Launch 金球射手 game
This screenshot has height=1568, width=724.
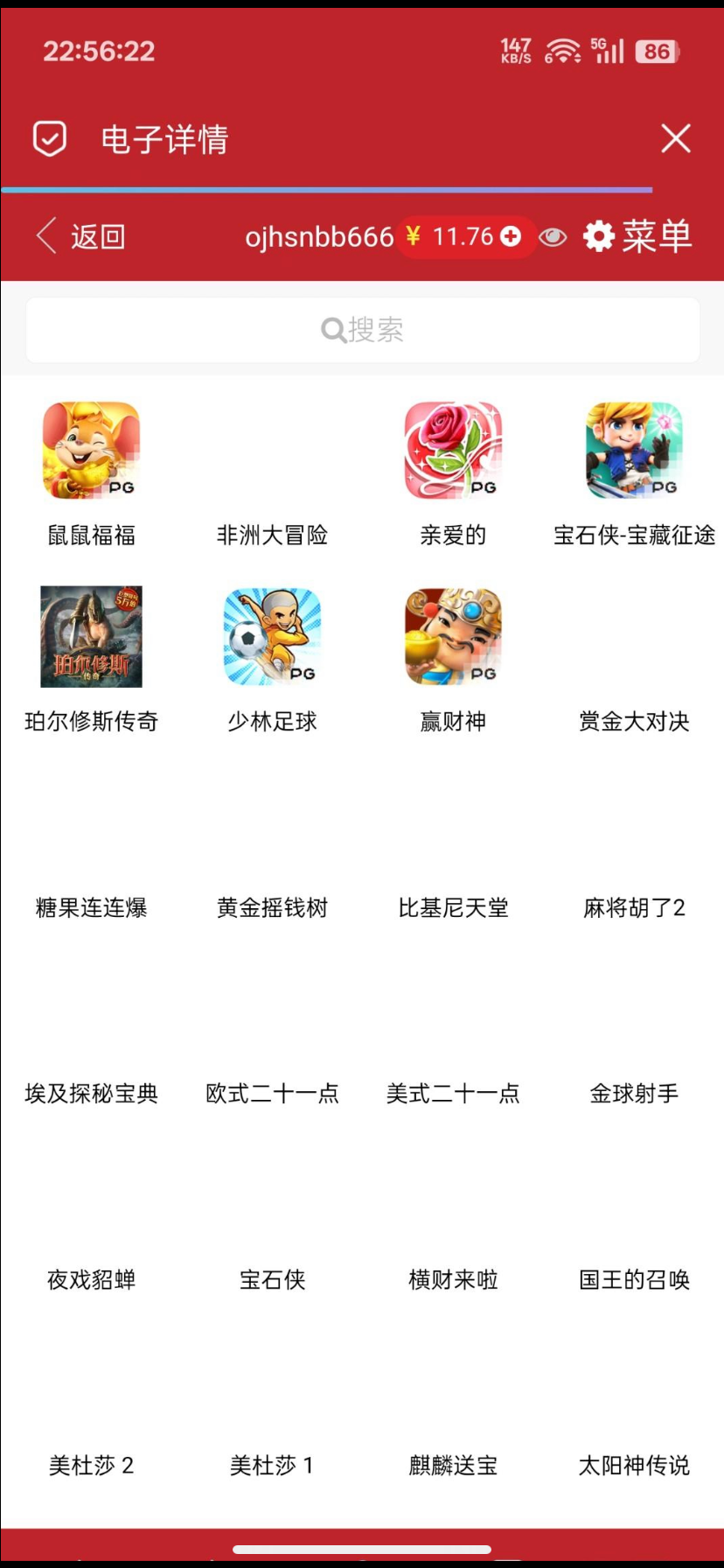coord(634,1093)
